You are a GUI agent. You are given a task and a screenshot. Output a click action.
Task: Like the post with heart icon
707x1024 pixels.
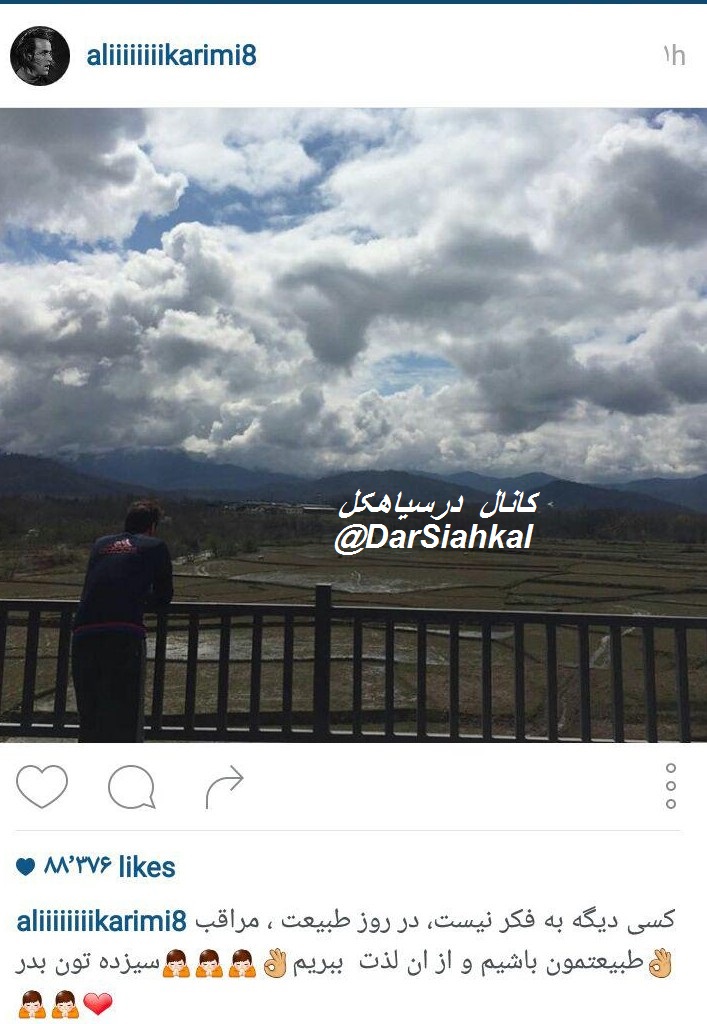(x=41, y=787)
